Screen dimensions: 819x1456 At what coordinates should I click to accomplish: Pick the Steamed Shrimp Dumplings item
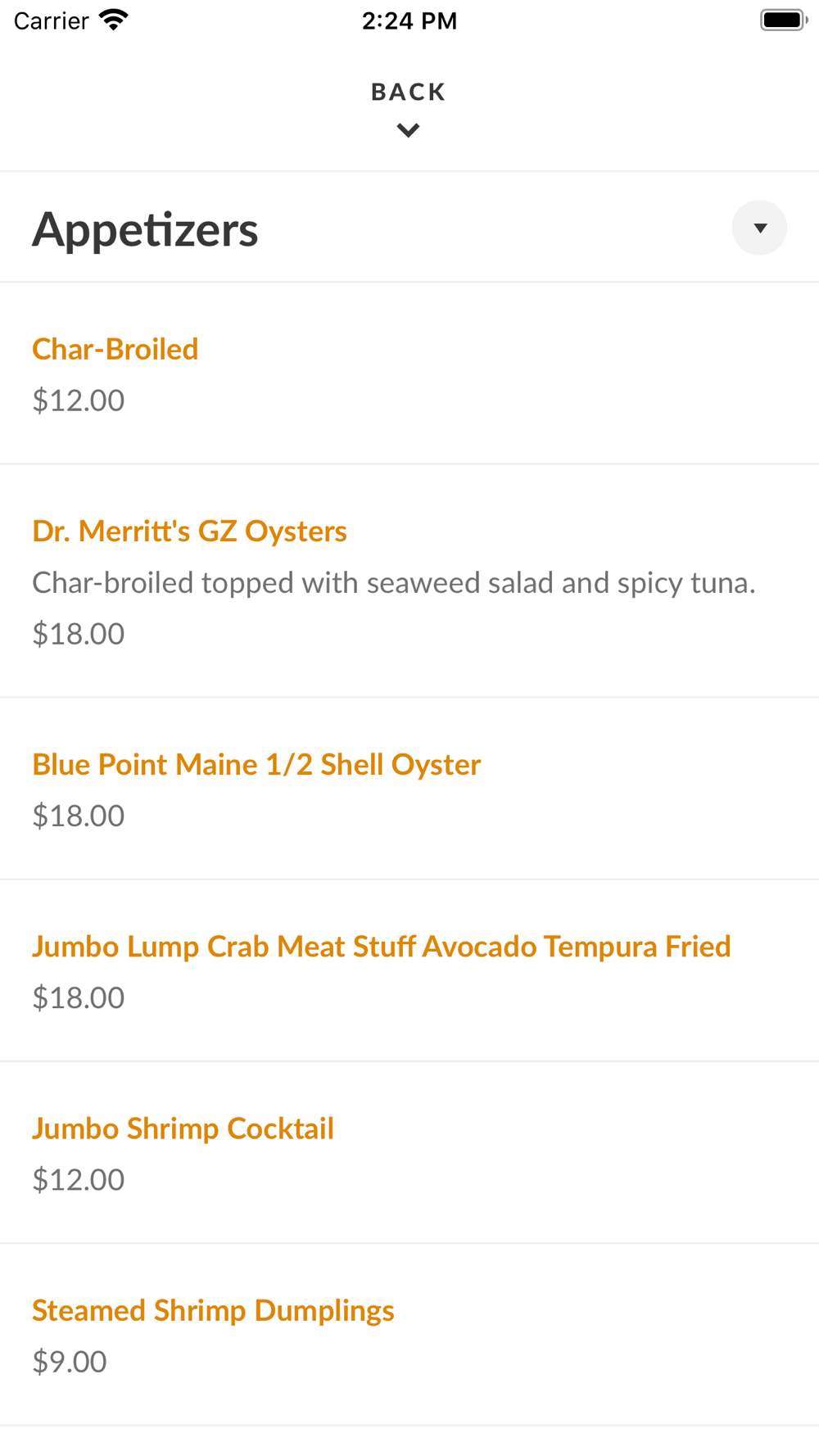point(213,1310)
